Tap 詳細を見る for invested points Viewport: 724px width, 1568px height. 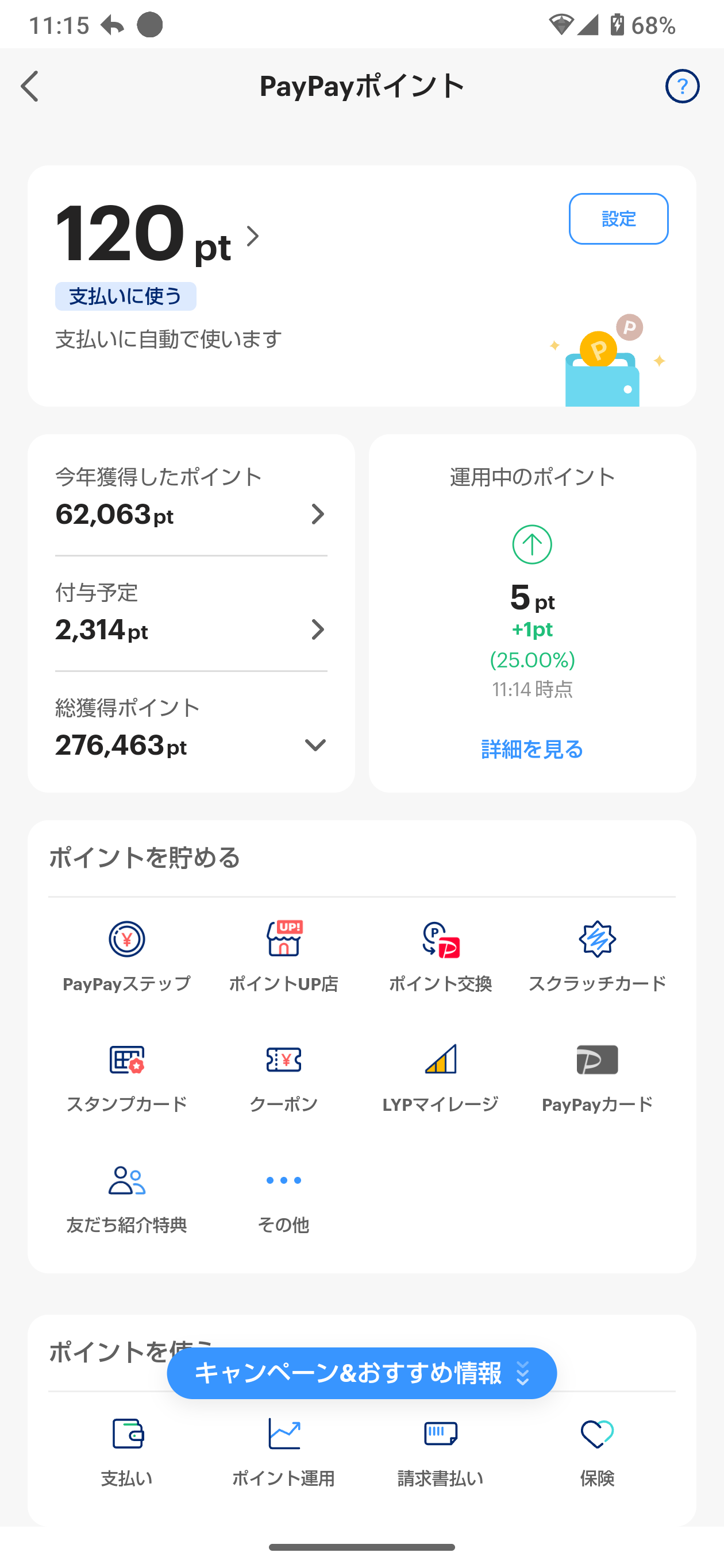532,749
